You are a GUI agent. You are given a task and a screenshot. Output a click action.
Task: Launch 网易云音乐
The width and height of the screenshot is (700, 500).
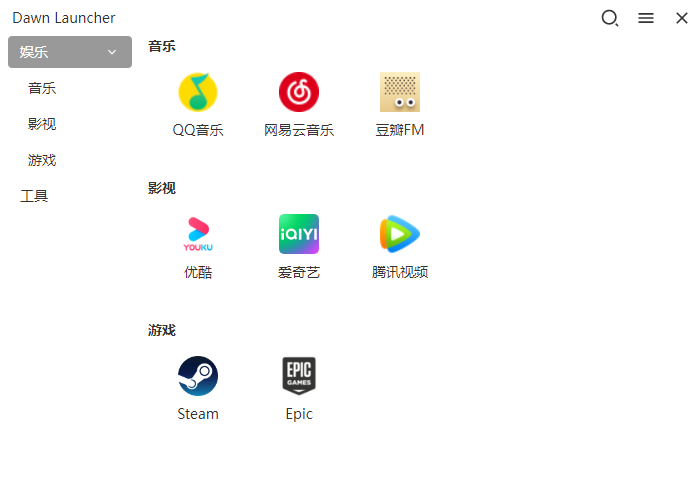coord(299,93)
